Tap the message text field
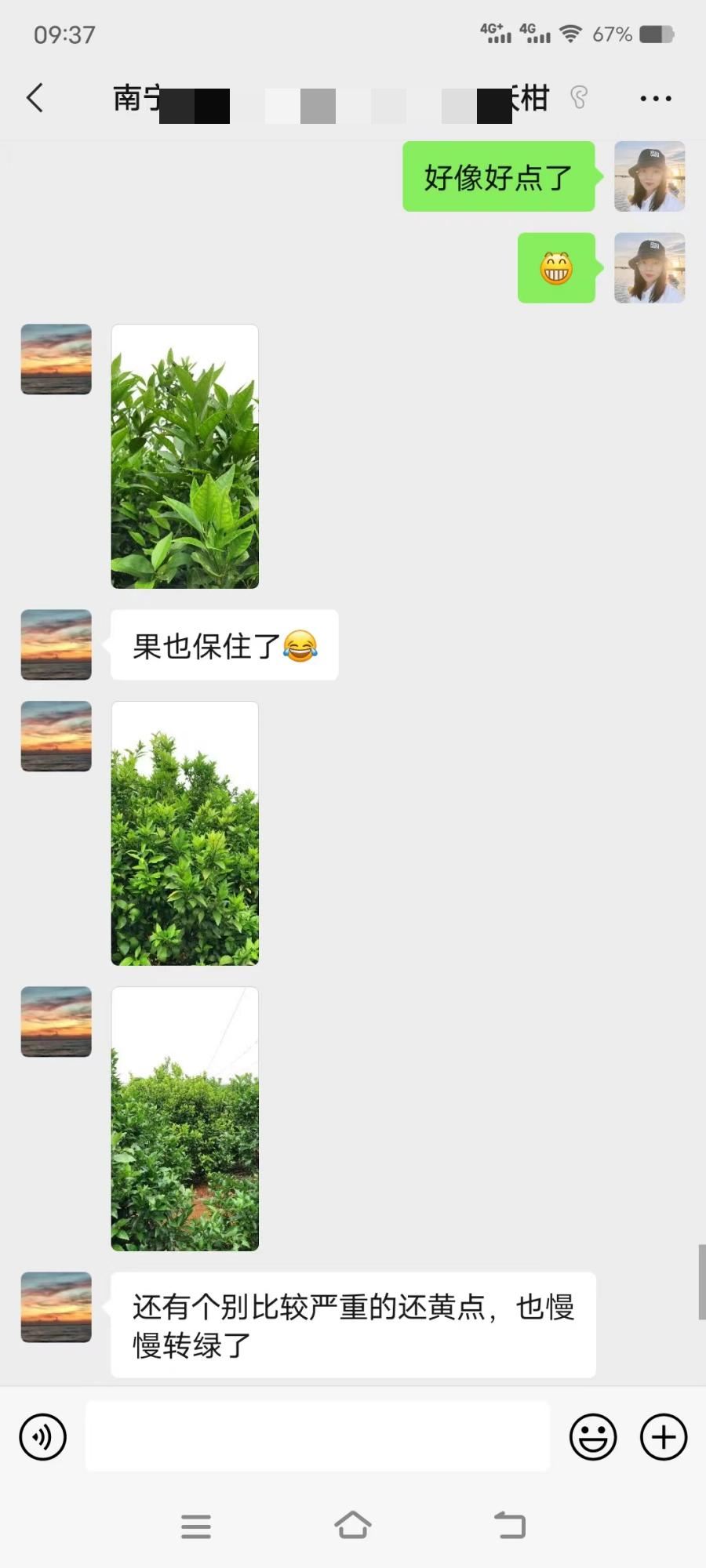The width and height of the screenshot is (706, 1568). click(x=317, y=1436)
